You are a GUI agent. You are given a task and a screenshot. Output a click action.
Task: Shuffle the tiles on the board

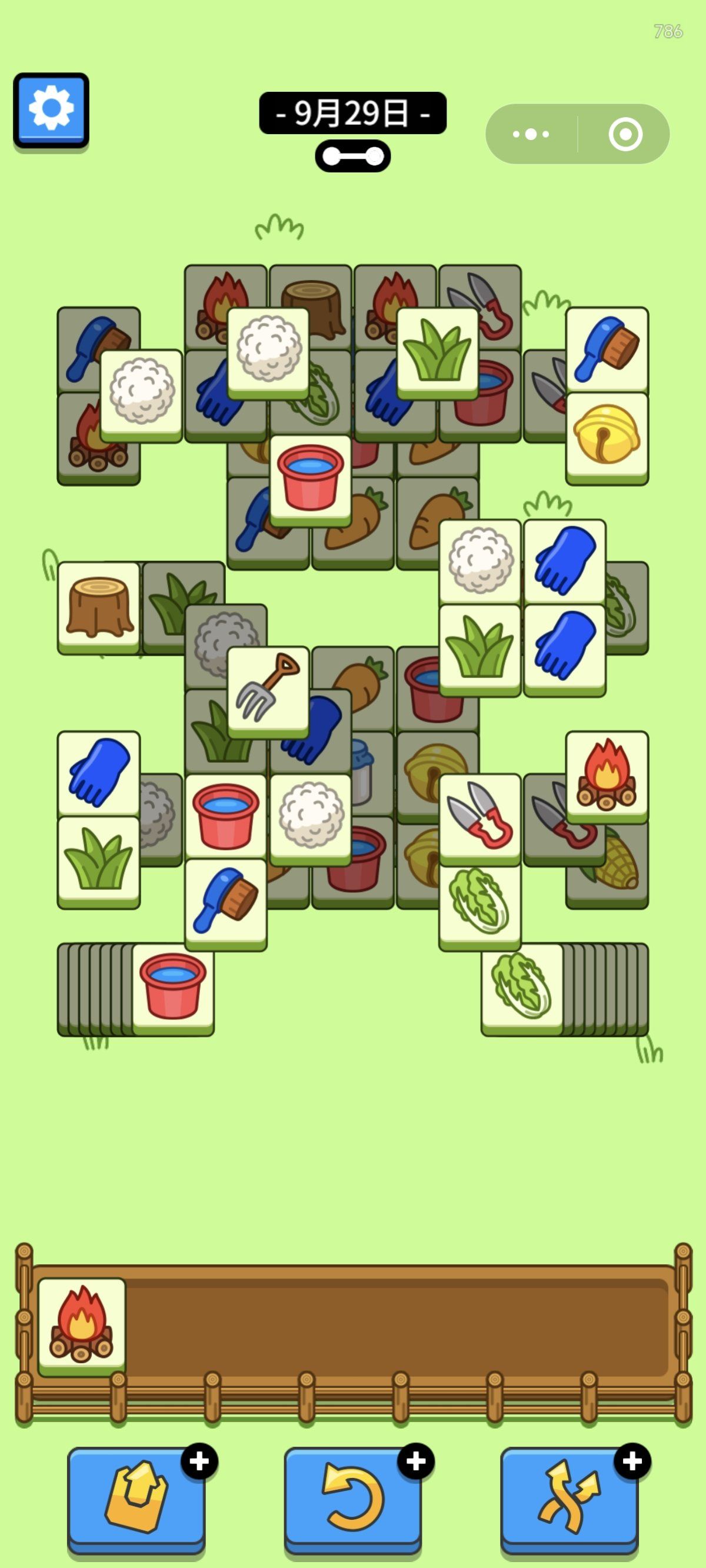(569, 1499)
